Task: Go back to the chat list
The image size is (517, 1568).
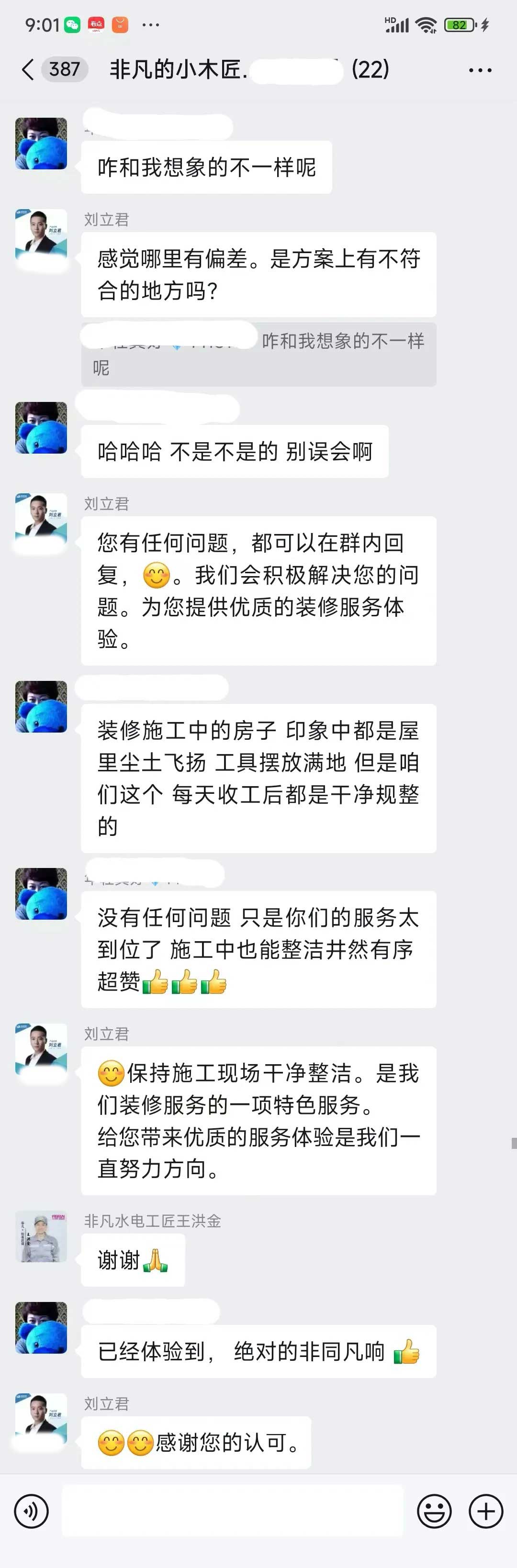Action: [27, 69]
